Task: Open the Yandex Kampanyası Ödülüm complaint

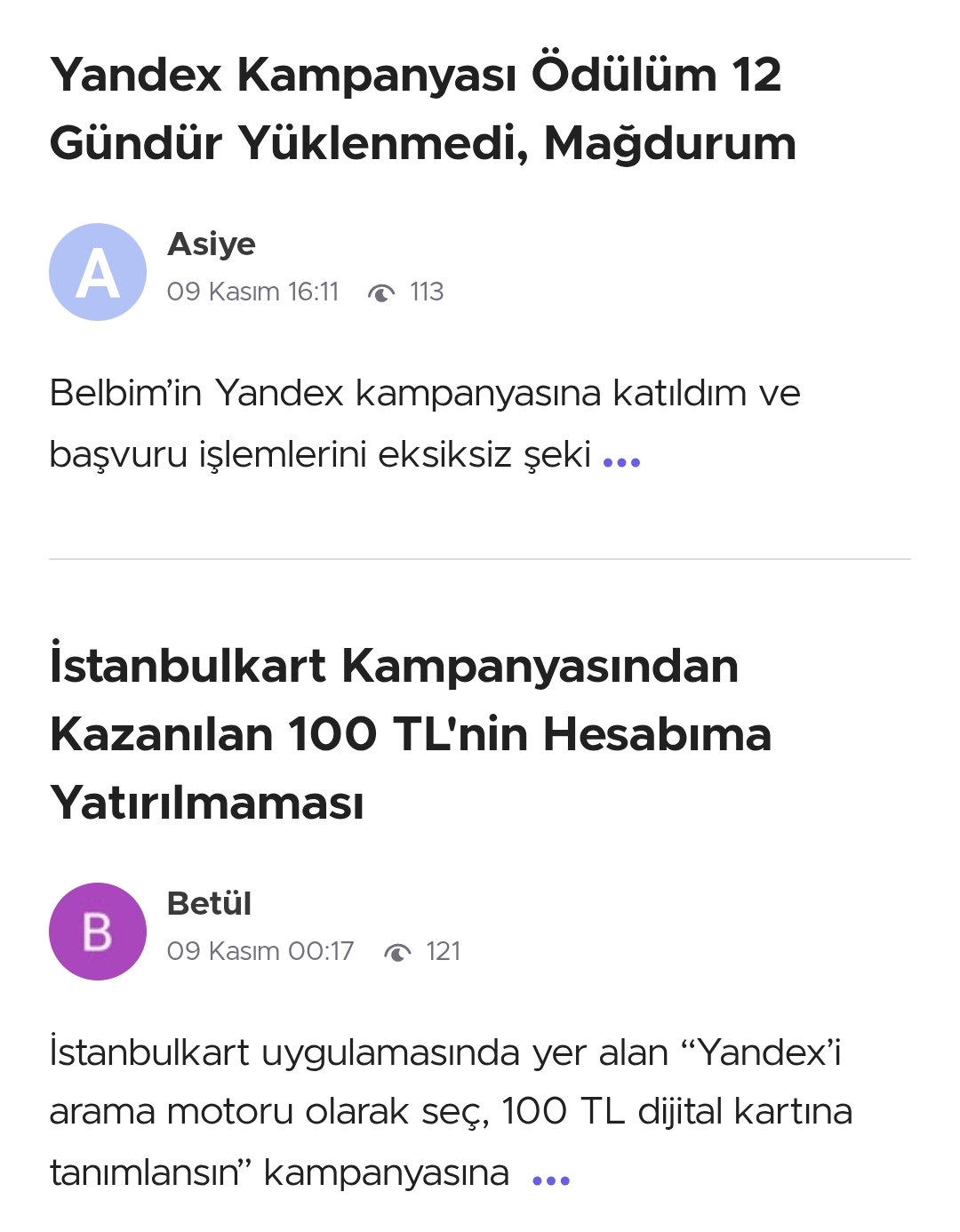Action: coord(422,108)
